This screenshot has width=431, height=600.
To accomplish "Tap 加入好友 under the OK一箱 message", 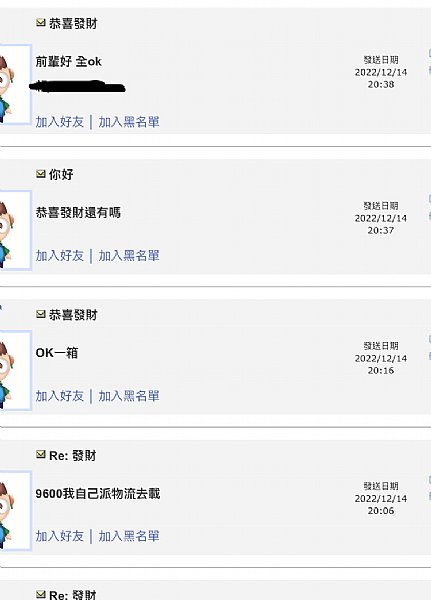I will [60, 396].
